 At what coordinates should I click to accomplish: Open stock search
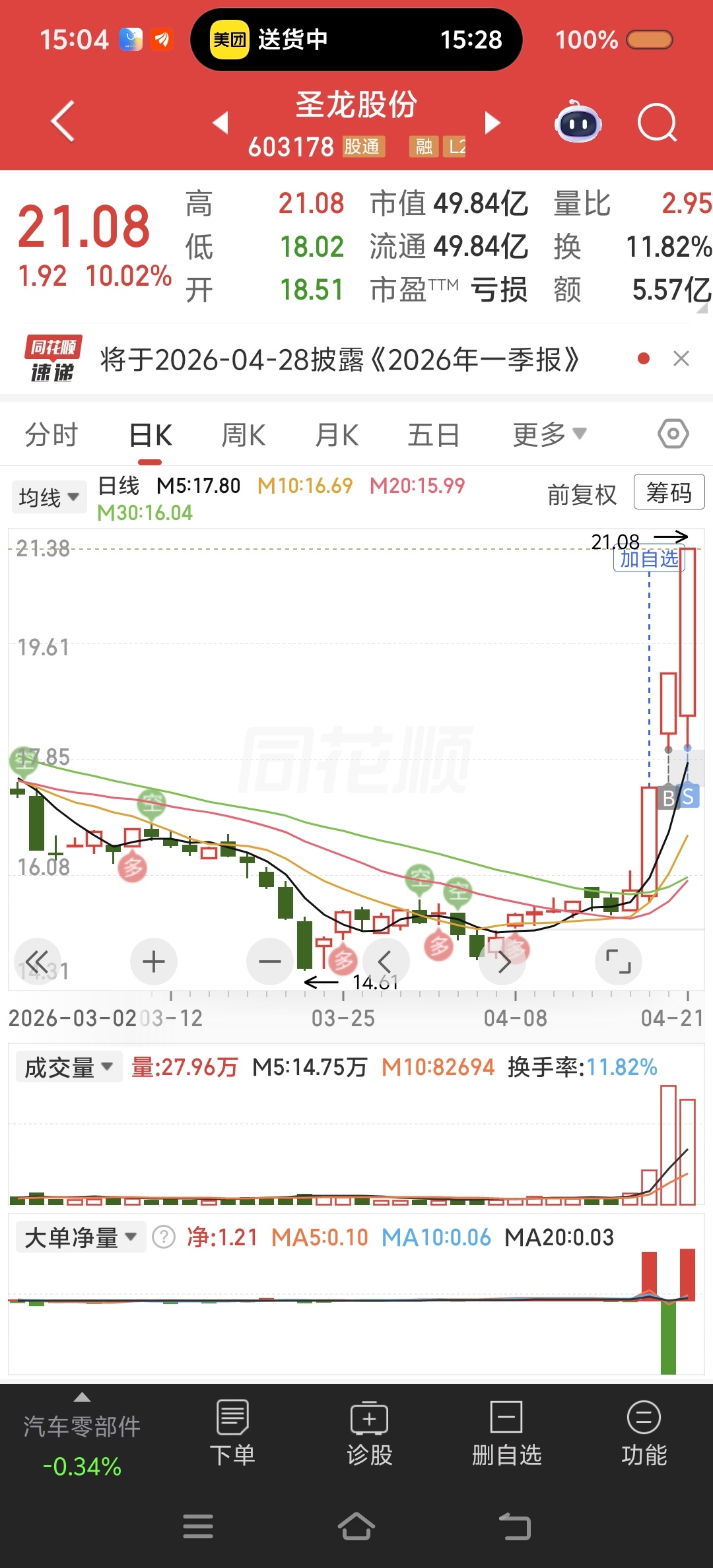click(657, 123)
